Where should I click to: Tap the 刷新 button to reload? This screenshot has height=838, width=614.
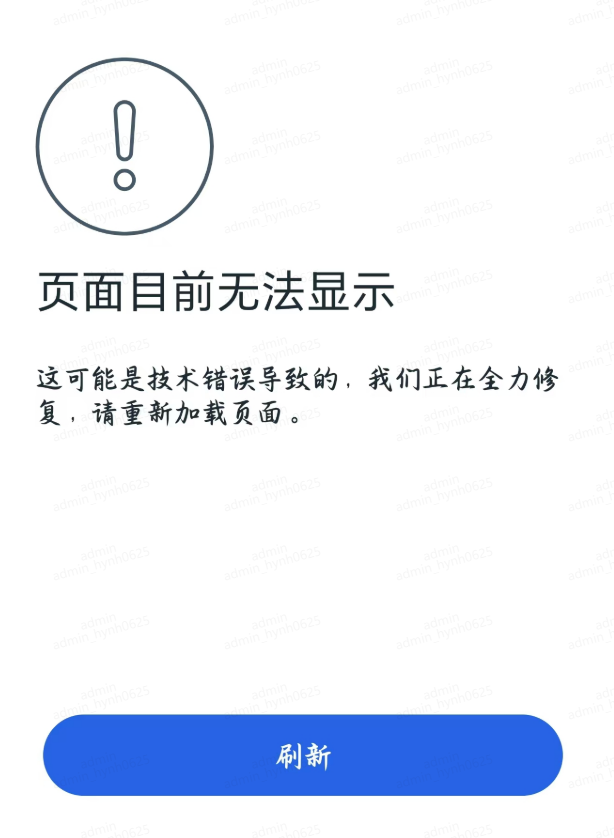point(303,756)
